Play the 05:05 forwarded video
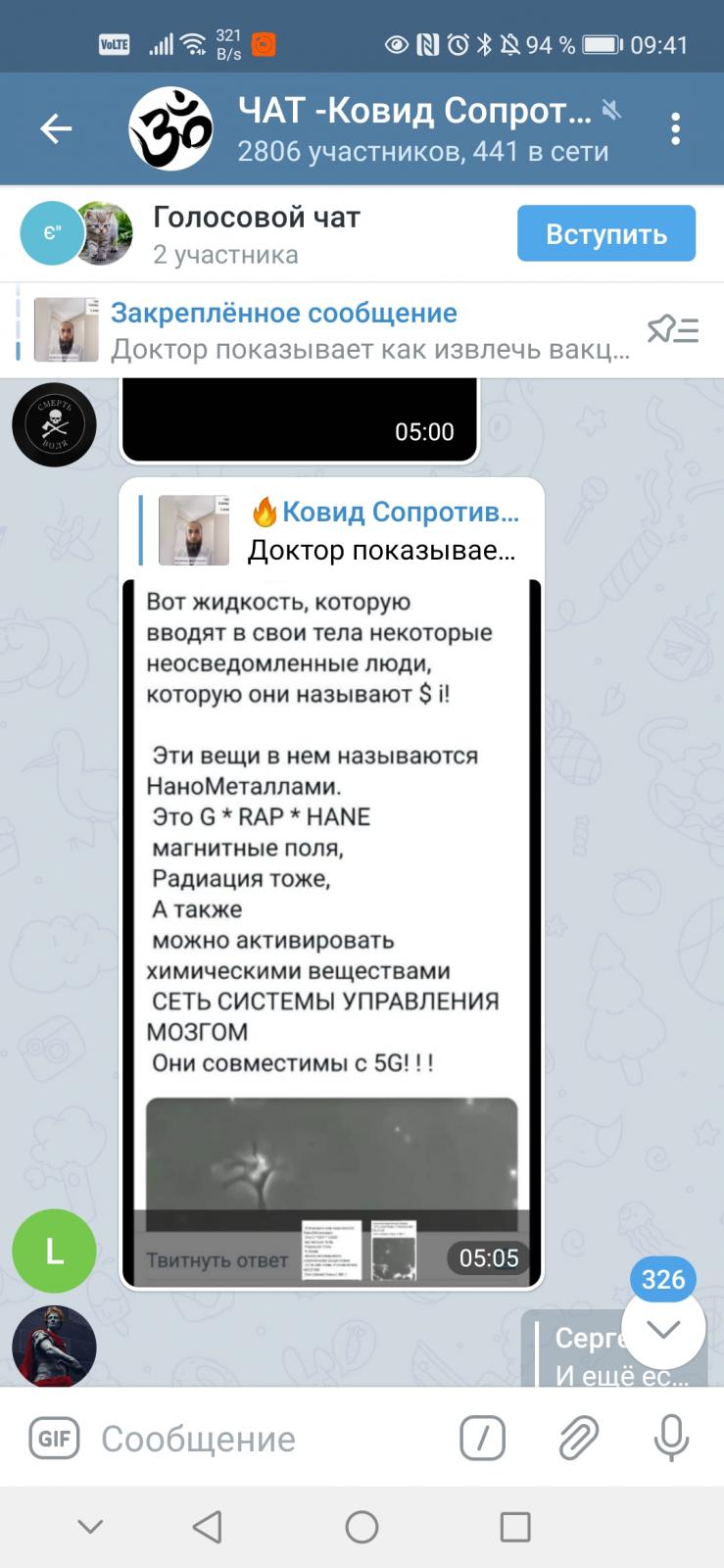Viewport: 724px width, 1568px height. pyautogui.click(x=331, y=931)
